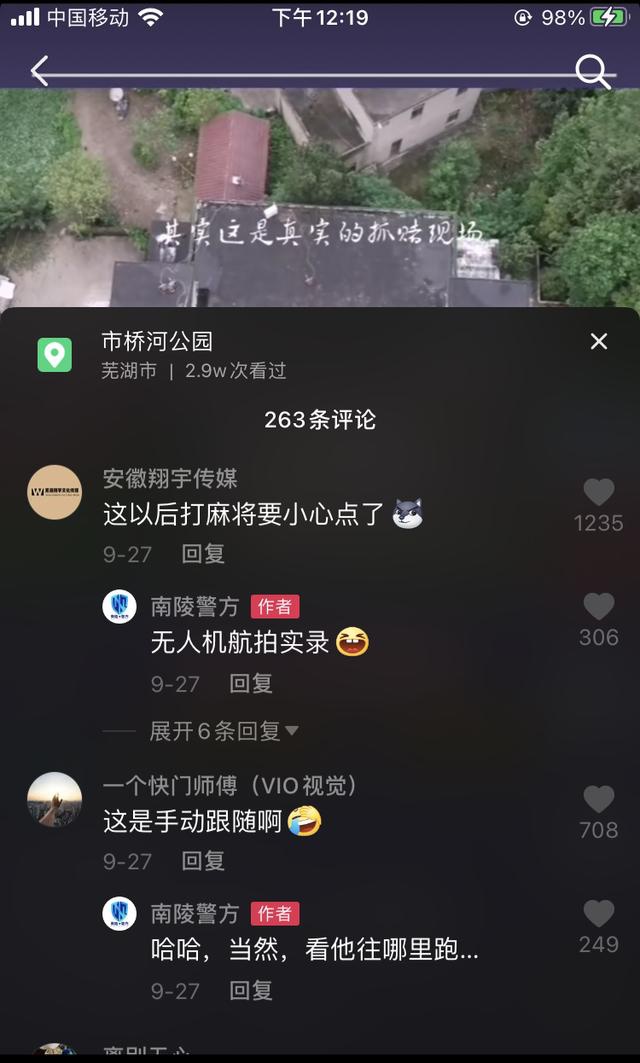The width and height of the screenshot is (640, 1063).
Task: Like the 哈哈，当然 reply by 南陵警方
Action: point(598,914)
